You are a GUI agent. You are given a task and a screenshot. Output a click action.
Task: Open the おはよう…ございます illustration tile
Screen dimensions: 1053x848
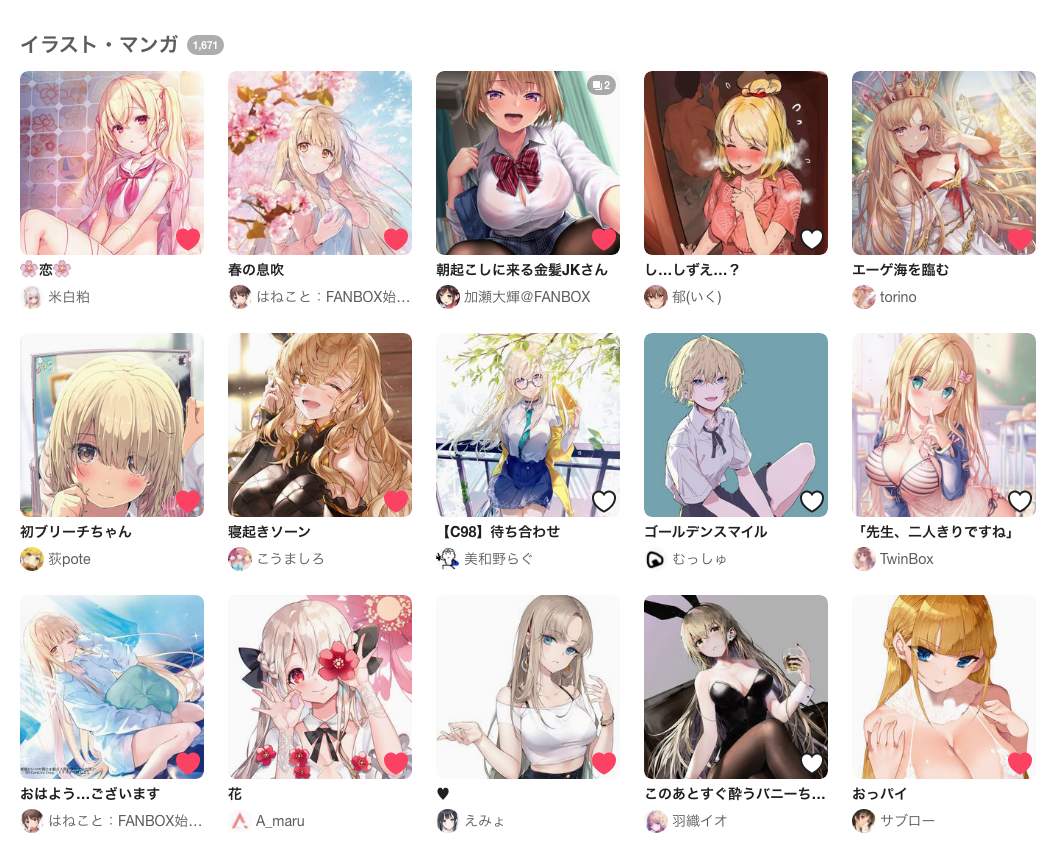click(x=111, y=686)
